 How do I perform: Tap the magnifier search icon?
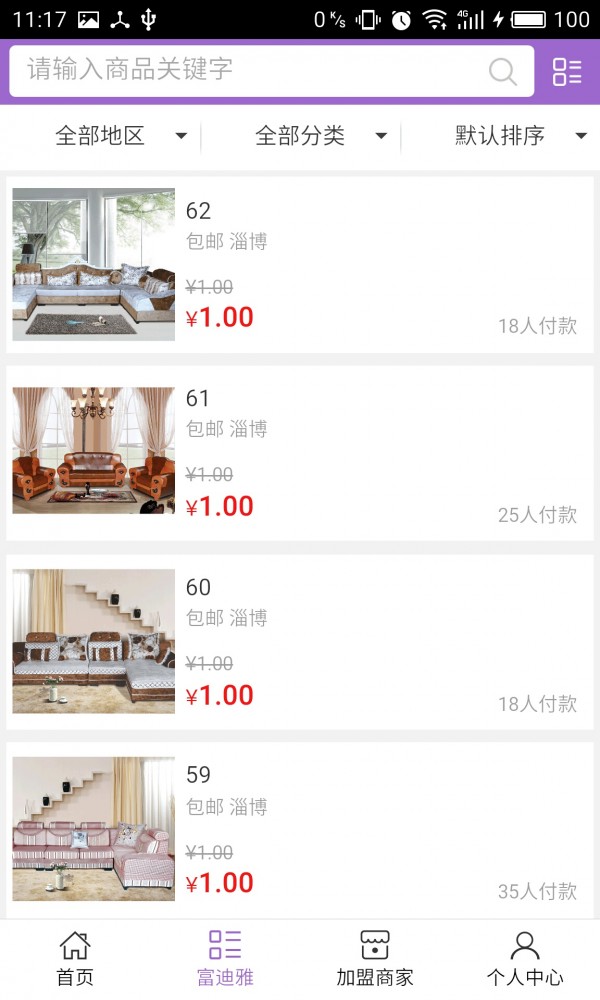503,71
